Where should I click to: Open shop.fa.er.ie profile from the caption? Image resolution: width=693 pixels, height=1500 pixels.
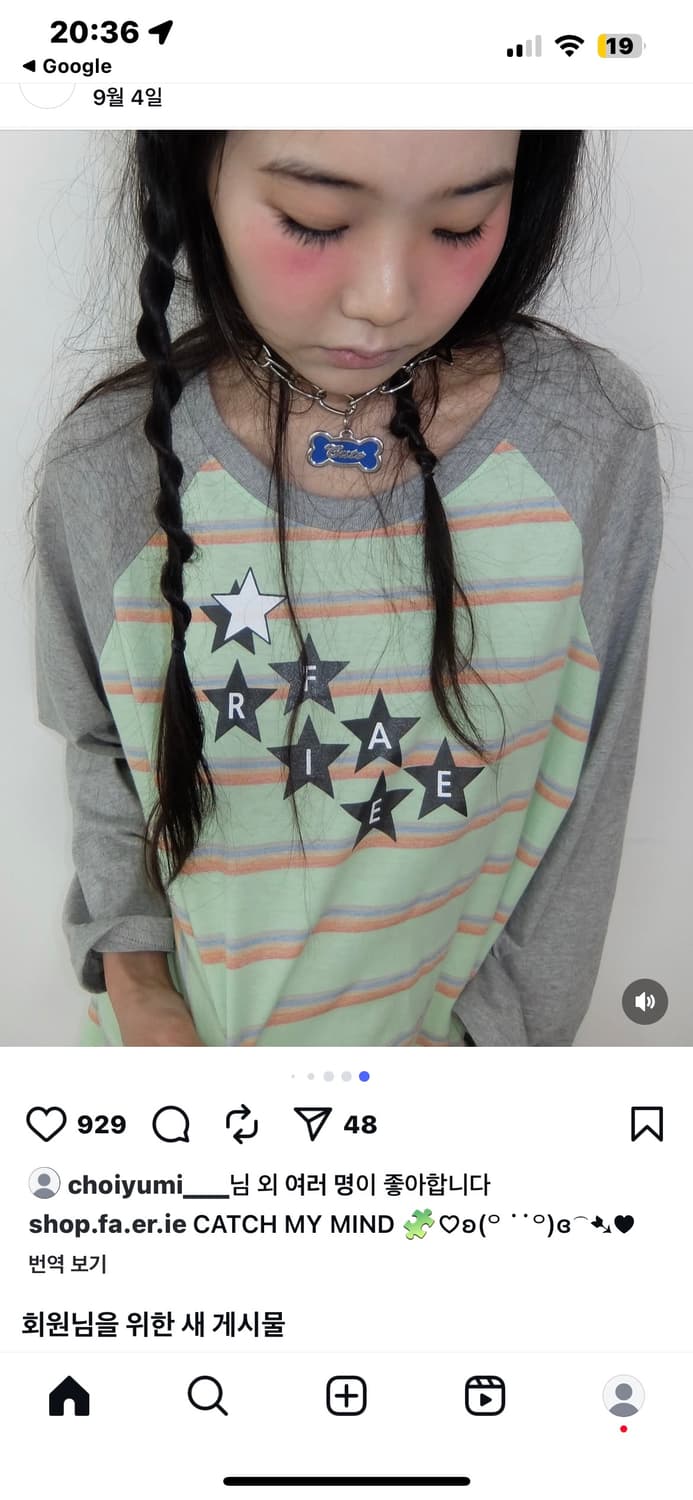(x=108, y=1224)
